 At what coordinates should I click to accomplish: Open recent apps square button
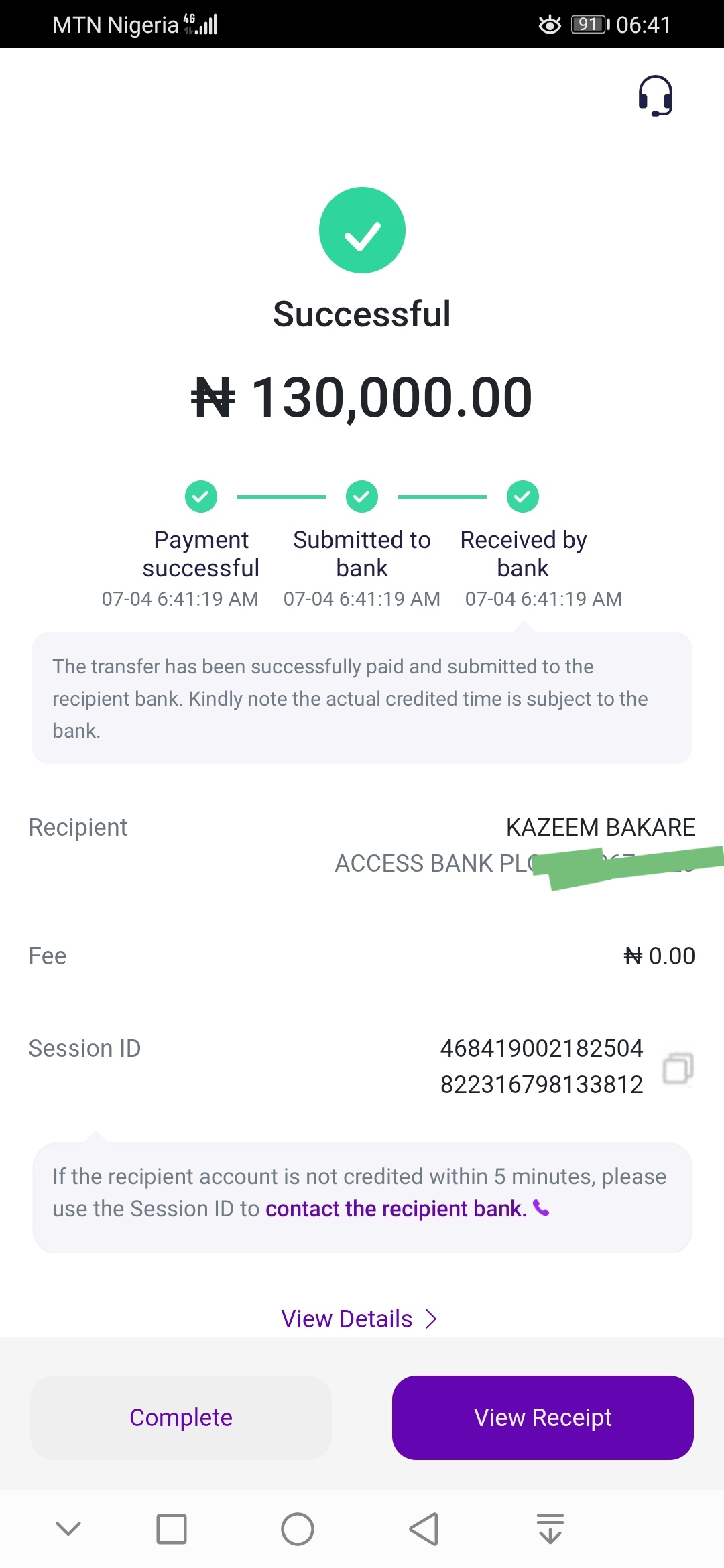tap(172, 1529)
